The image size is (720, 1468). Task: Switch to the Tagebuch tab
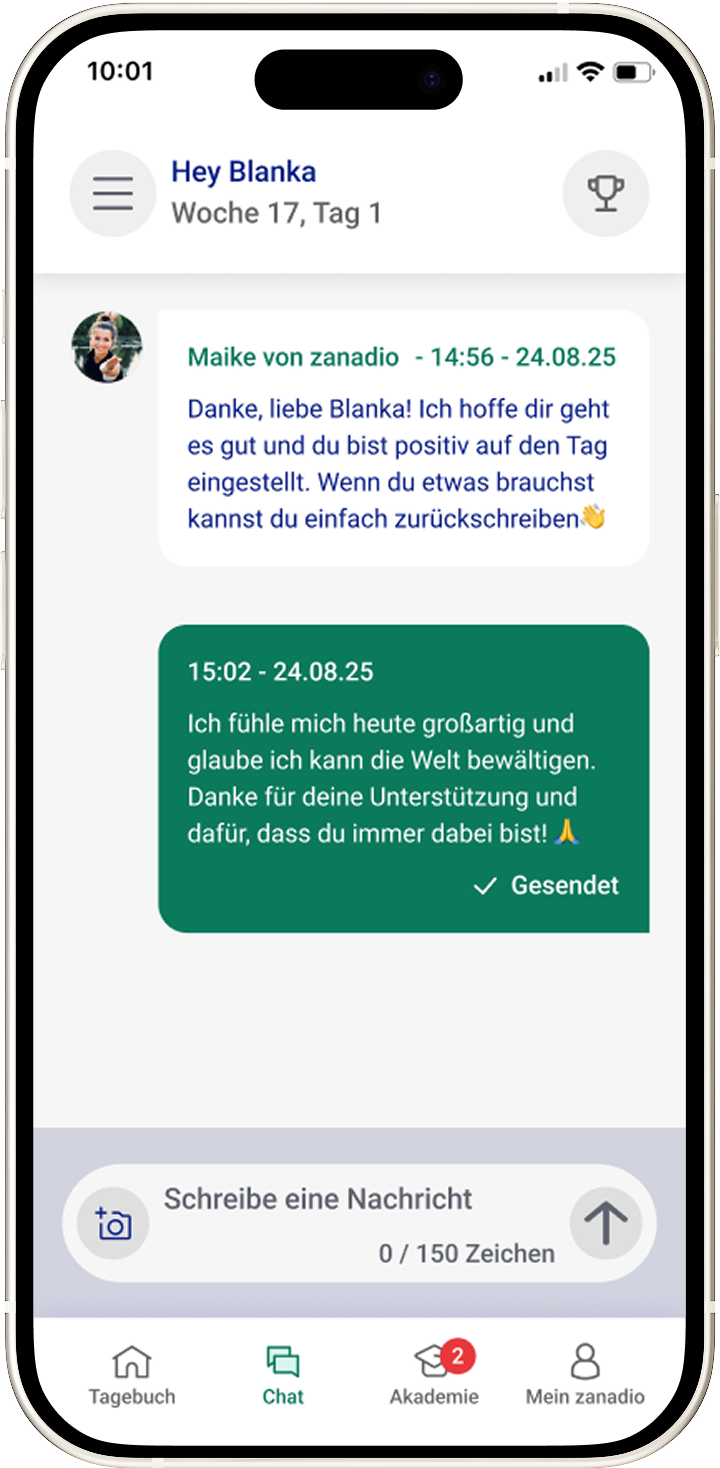(132, 1376)
